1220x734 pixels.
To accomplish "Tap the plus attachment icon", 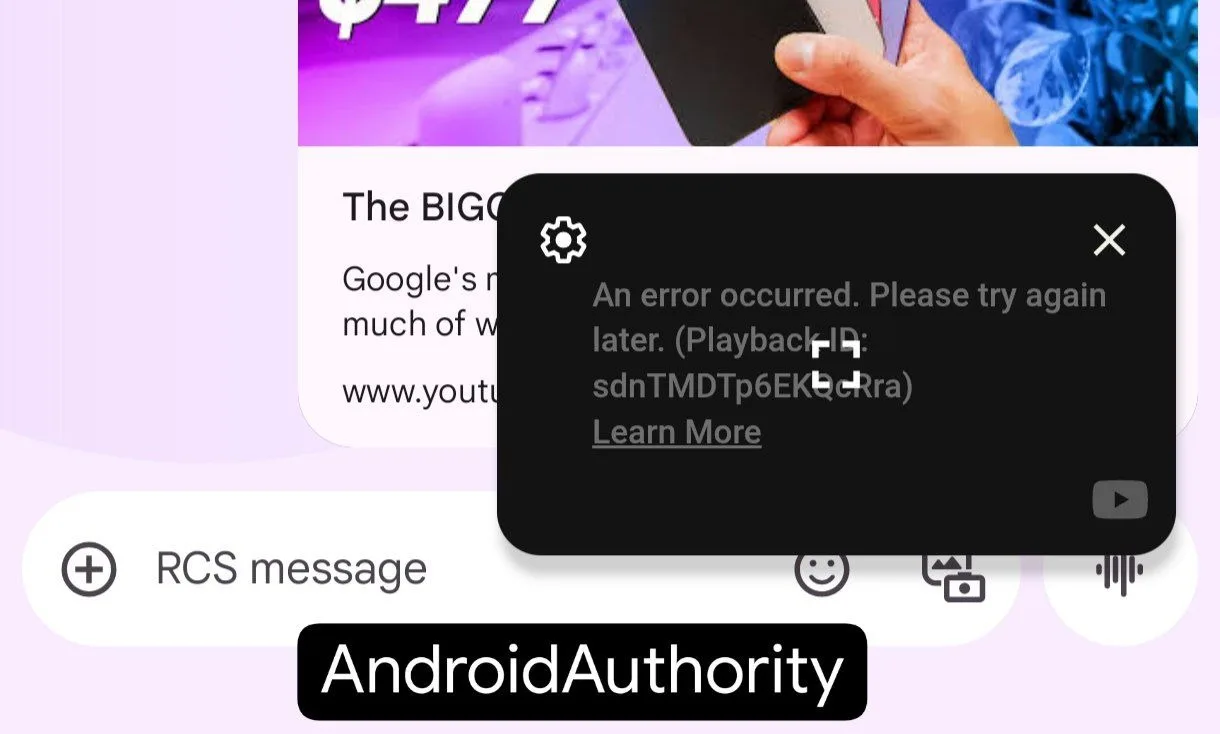I will click(x=89, y=569).
